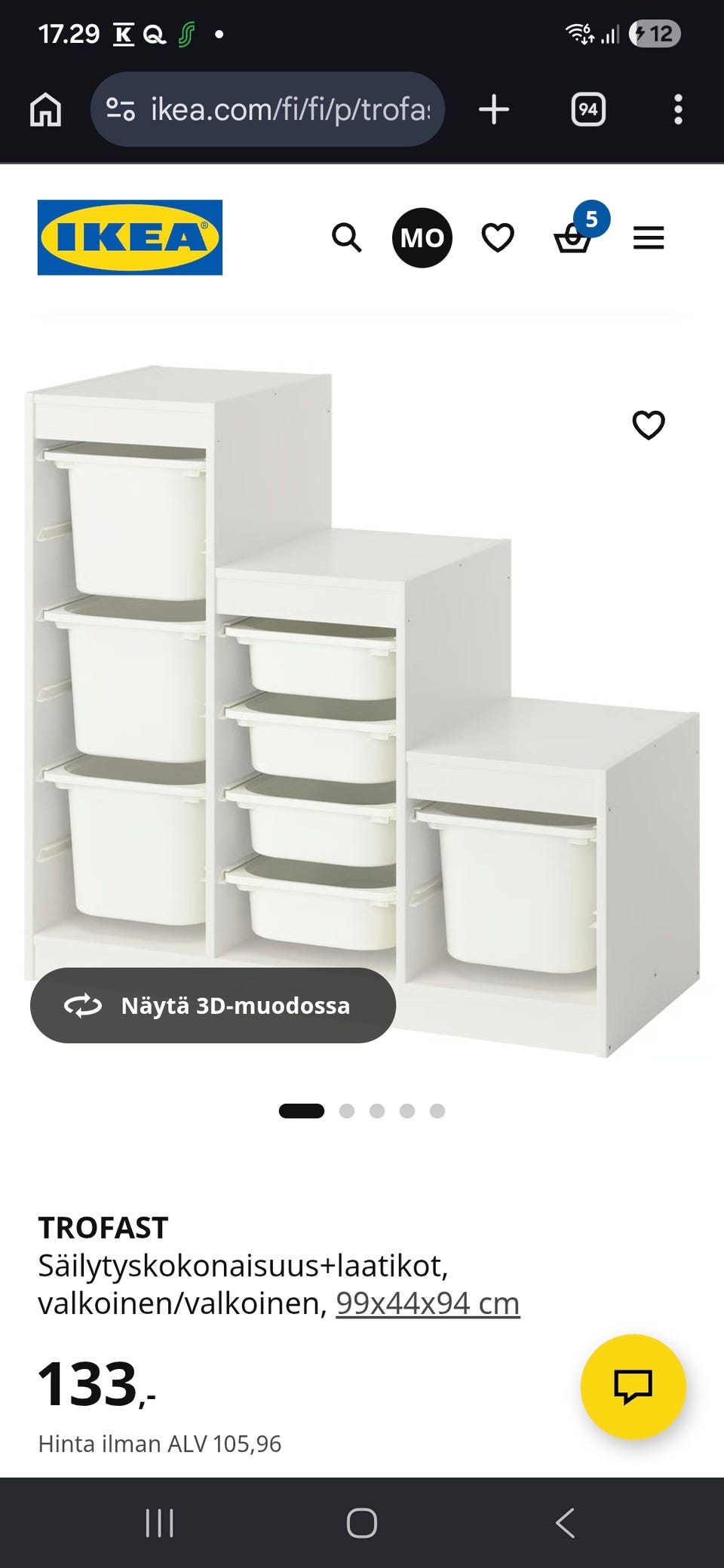Show recent apps
This screenshot has width=724, height=1568.
click(159, 1523)
